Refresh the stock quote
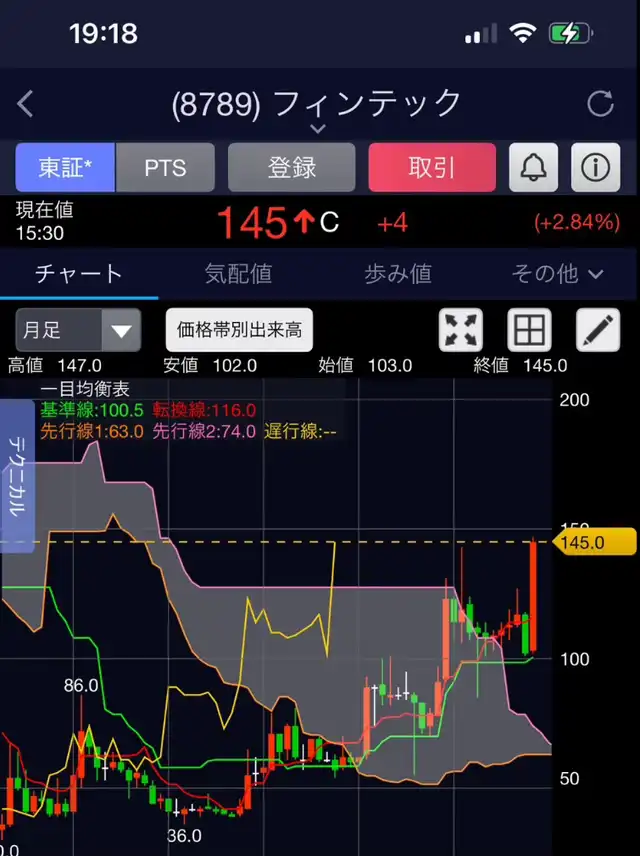Image resolution: width=640 pixels, height=856 pixels. point(600,103)
